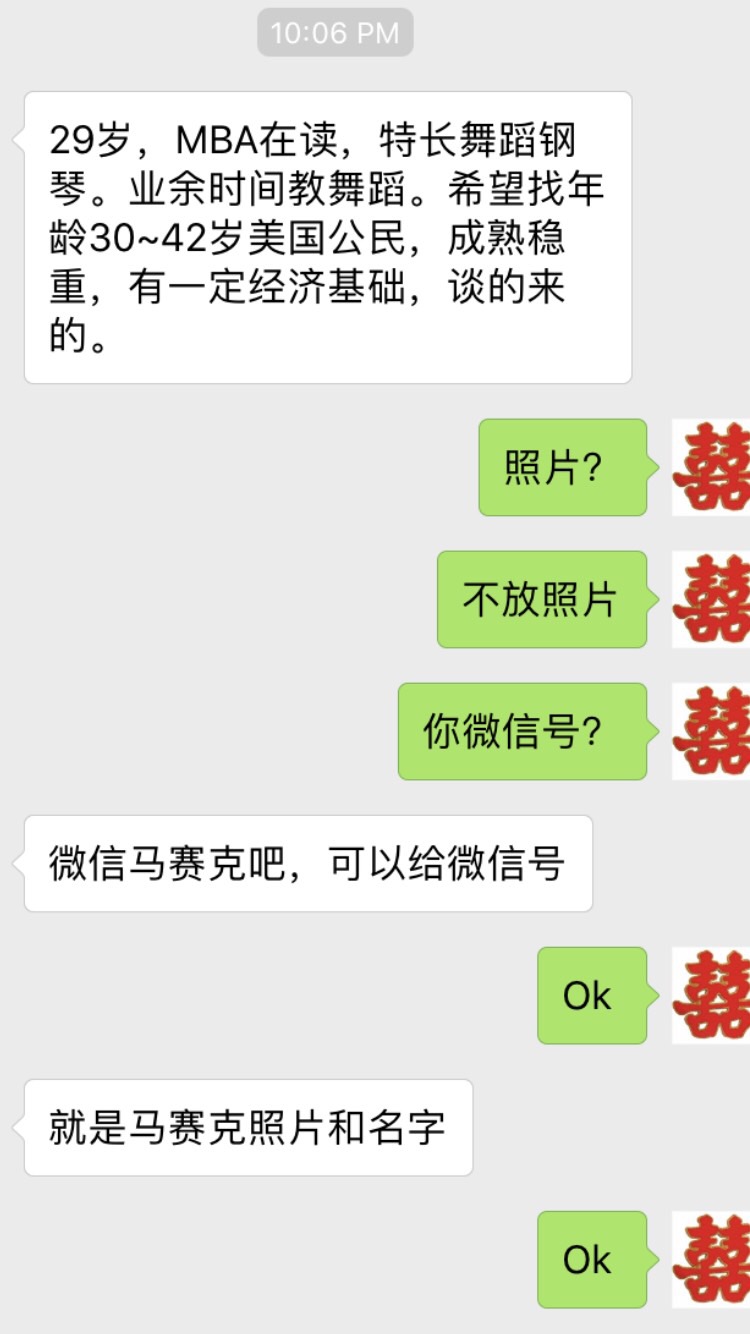Tap the avatar next to 不放照片

tap(711, 599)
